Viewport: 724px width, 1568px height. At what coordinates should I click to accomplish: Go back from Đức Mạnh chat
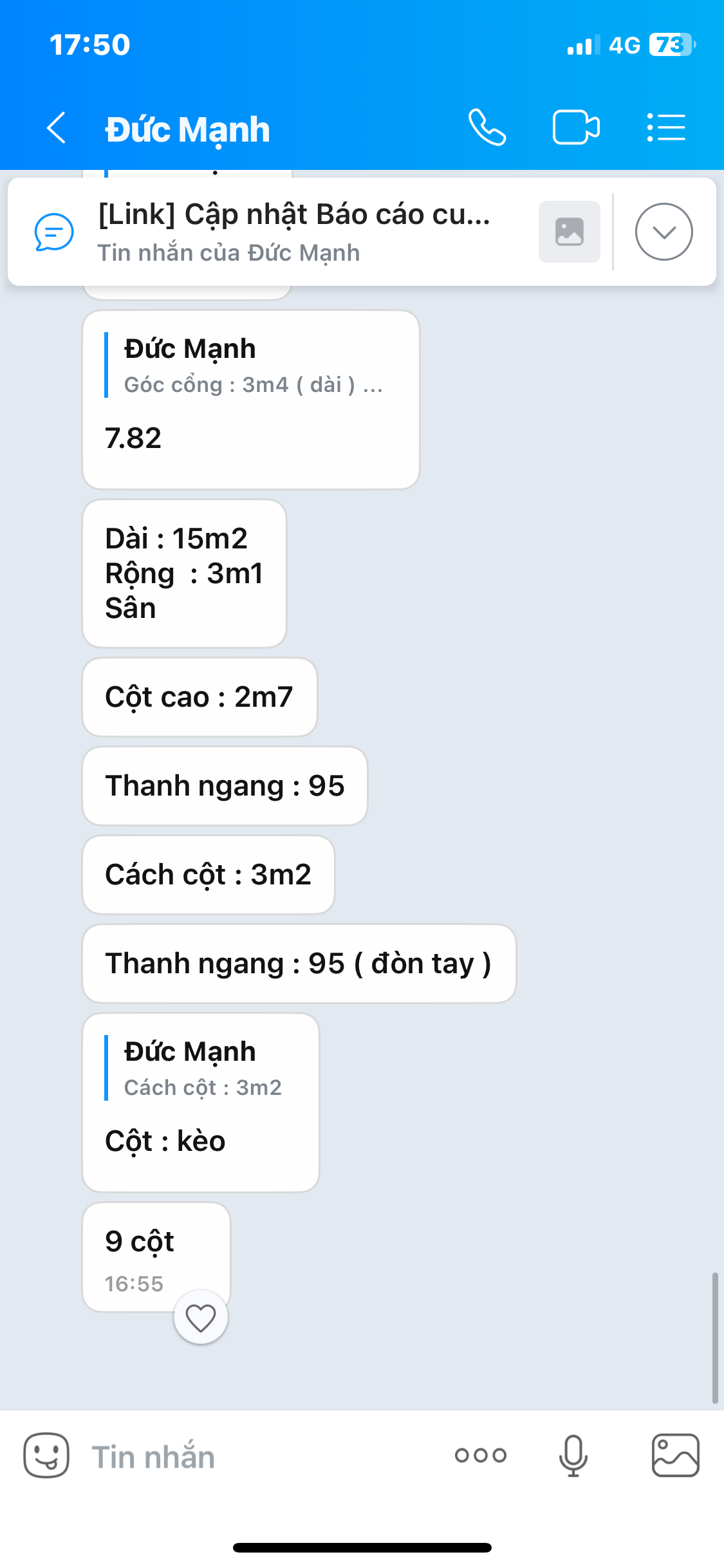(x=57, y=128)
